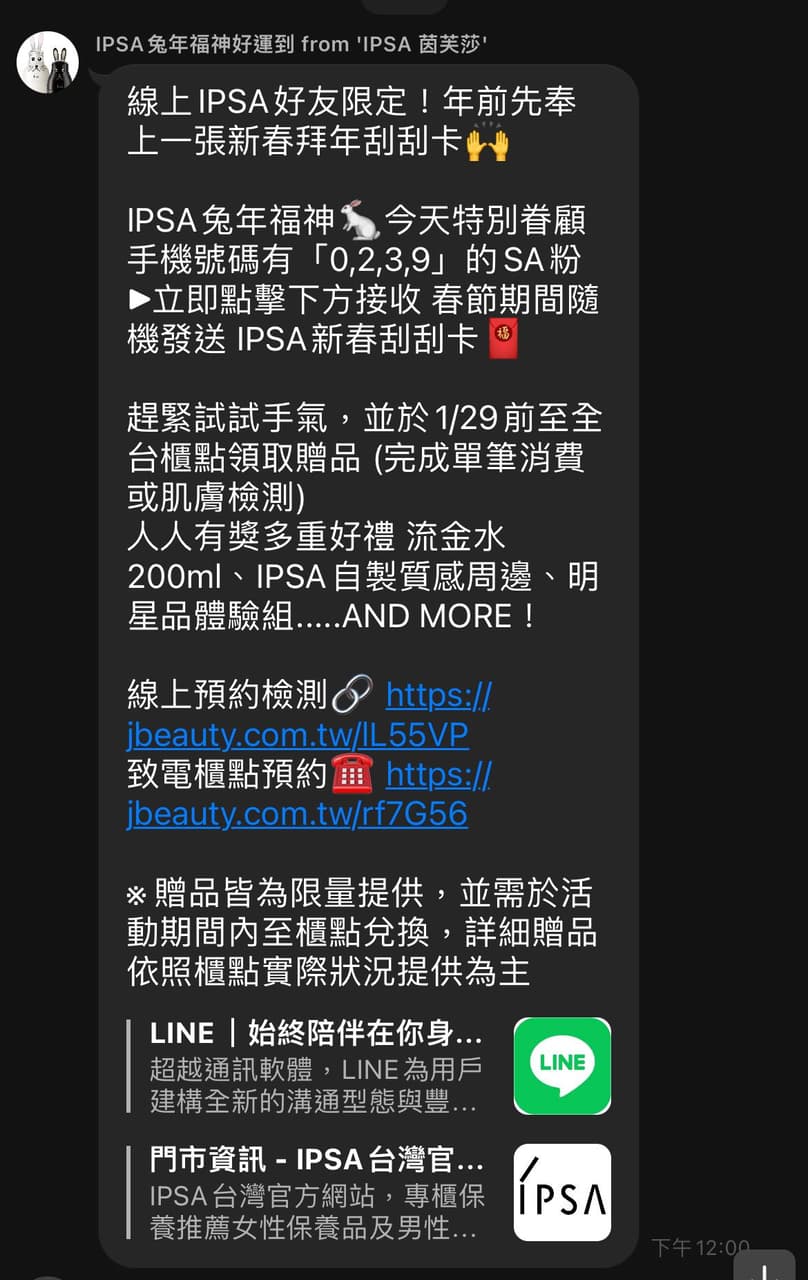Open the IPSA 門市資訊 link preview
808x1280 pixels.
tap(370, 1192)
